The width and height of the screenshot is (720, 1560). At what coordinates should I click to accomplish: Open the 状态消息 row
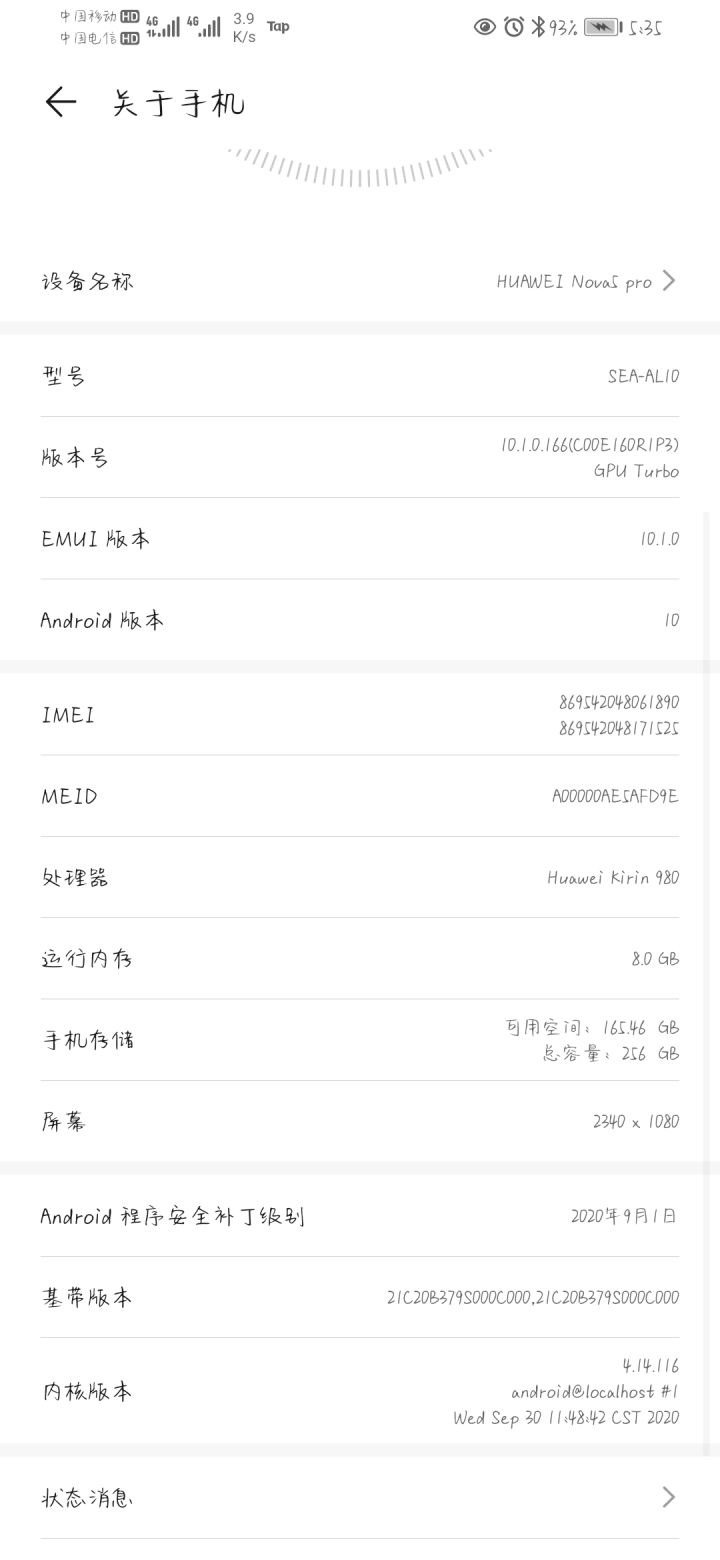click(x=360, y=1497)
